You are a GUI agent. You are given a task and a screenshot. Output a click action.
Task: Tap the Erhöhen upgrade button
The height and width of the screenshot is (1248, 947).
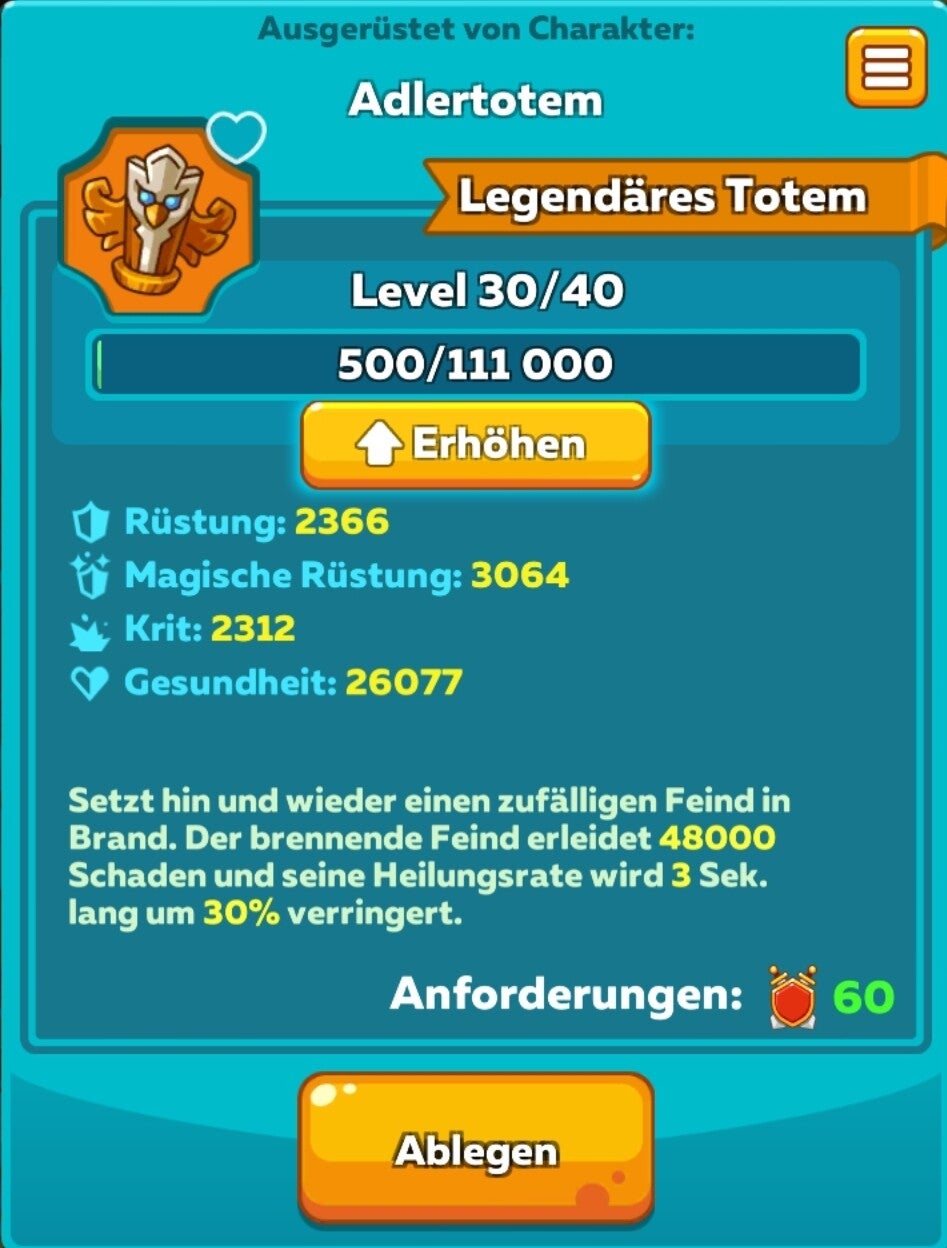476,445
